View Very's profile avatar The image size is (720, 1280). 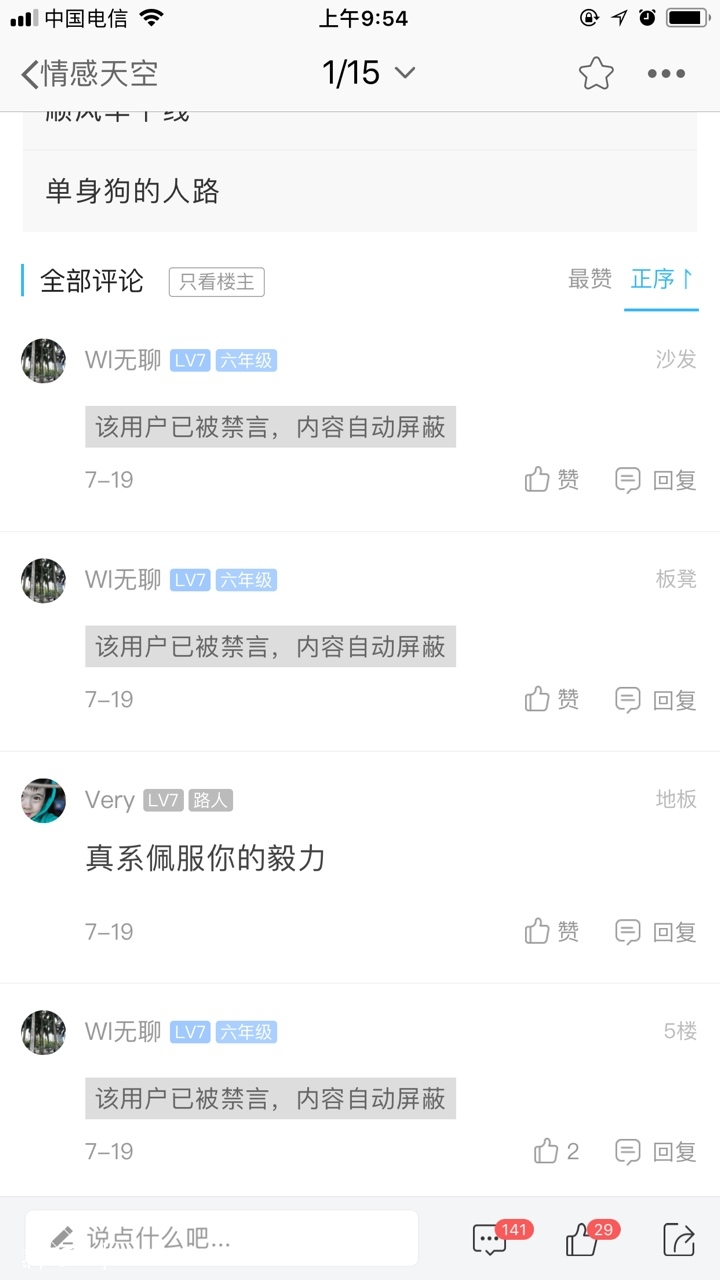point(43,800)
